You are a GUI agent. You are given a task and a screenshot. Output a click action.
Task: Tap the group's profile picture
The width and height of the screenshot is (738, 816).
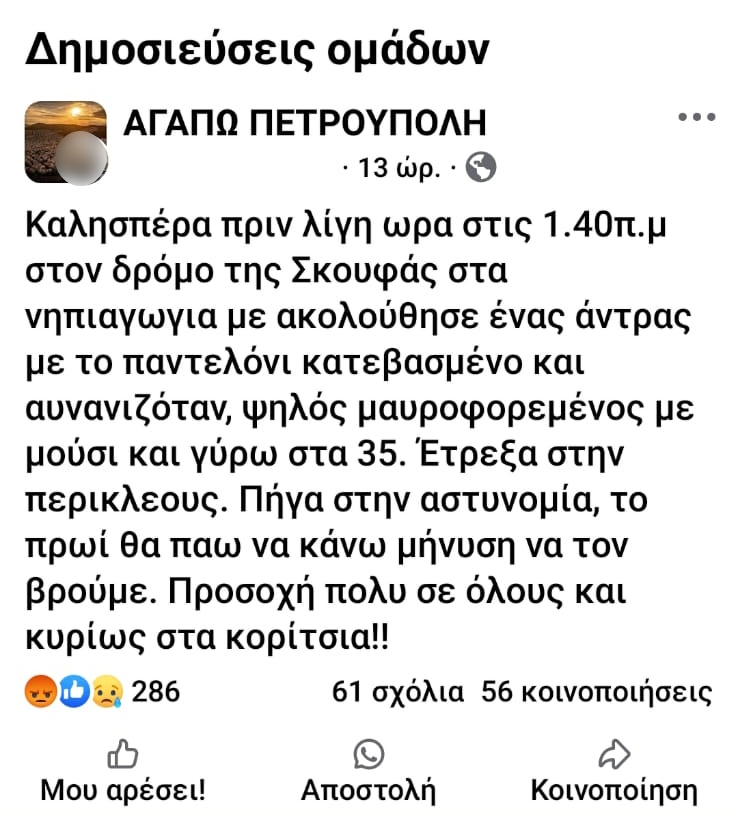coord(65,142)
